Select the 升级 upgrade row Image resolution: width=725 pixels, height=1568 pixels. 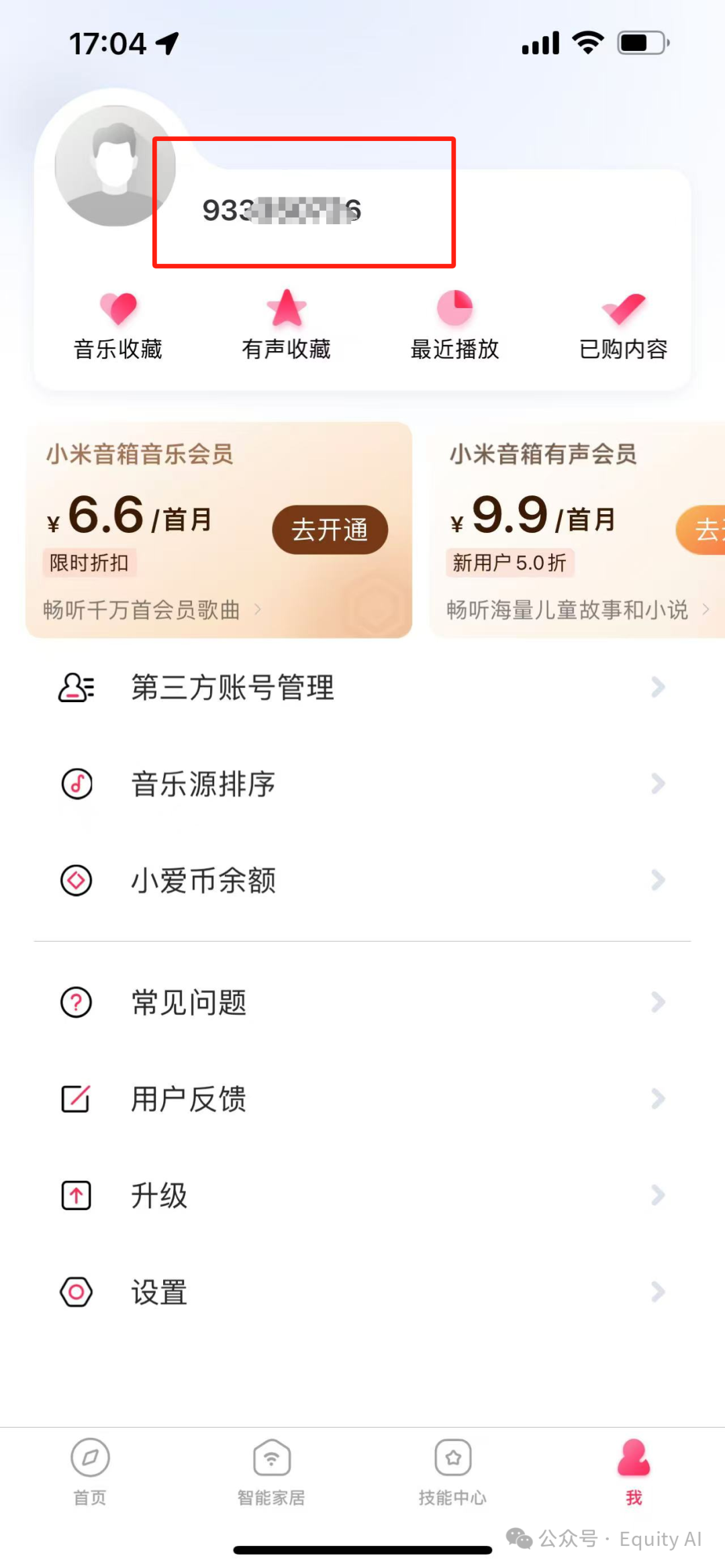coord(362,1195)
